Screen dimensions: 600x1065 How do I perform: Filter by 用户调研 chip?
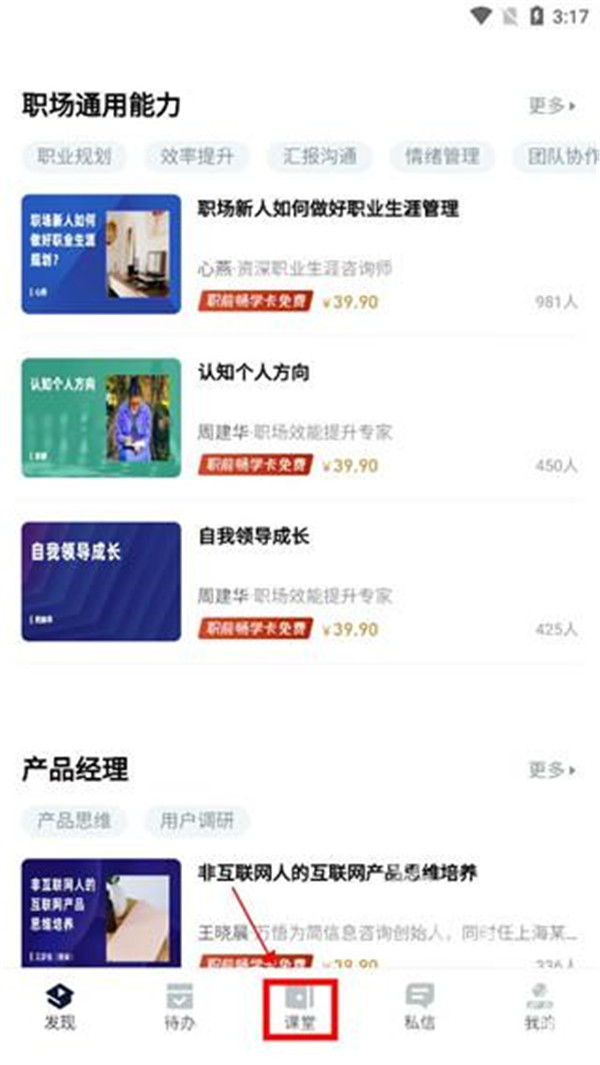[197, 821]
